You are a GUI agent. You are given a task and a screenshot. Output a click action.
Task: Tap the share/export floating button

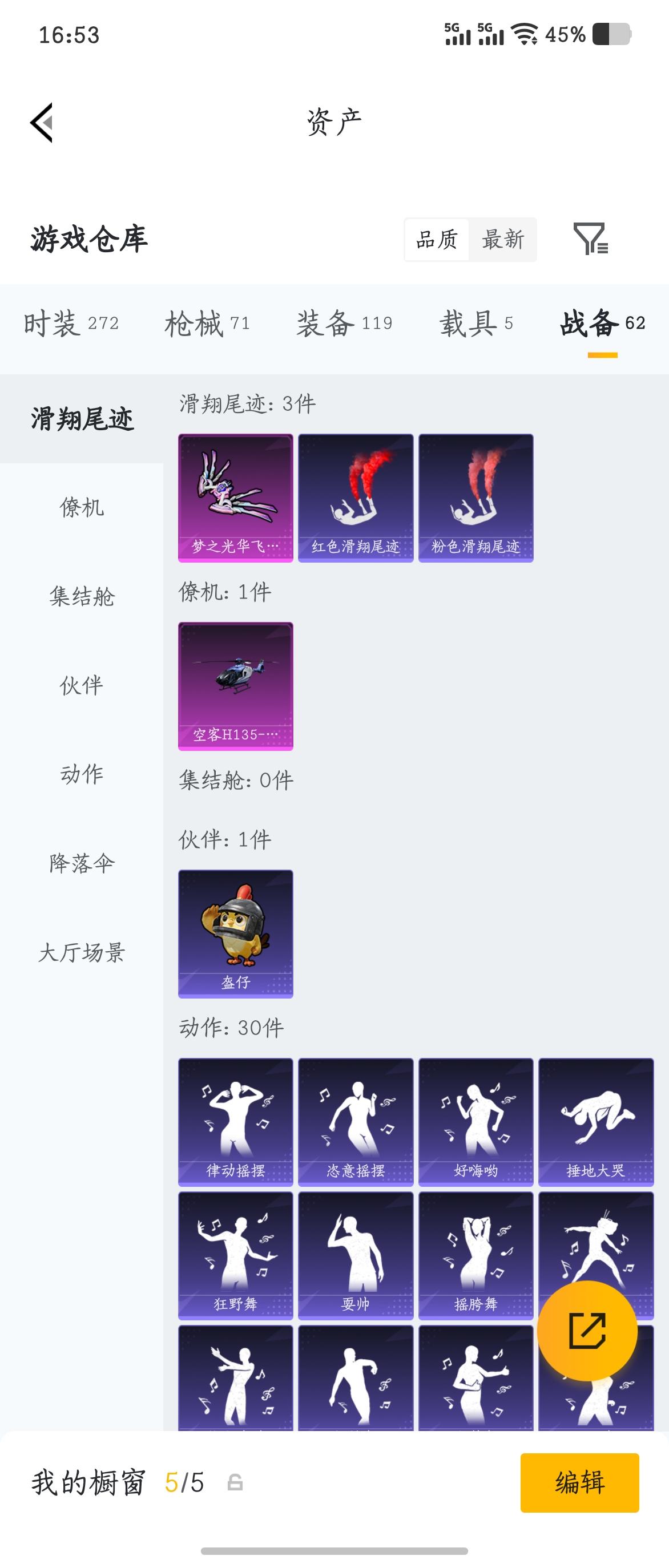(588, 1330)
